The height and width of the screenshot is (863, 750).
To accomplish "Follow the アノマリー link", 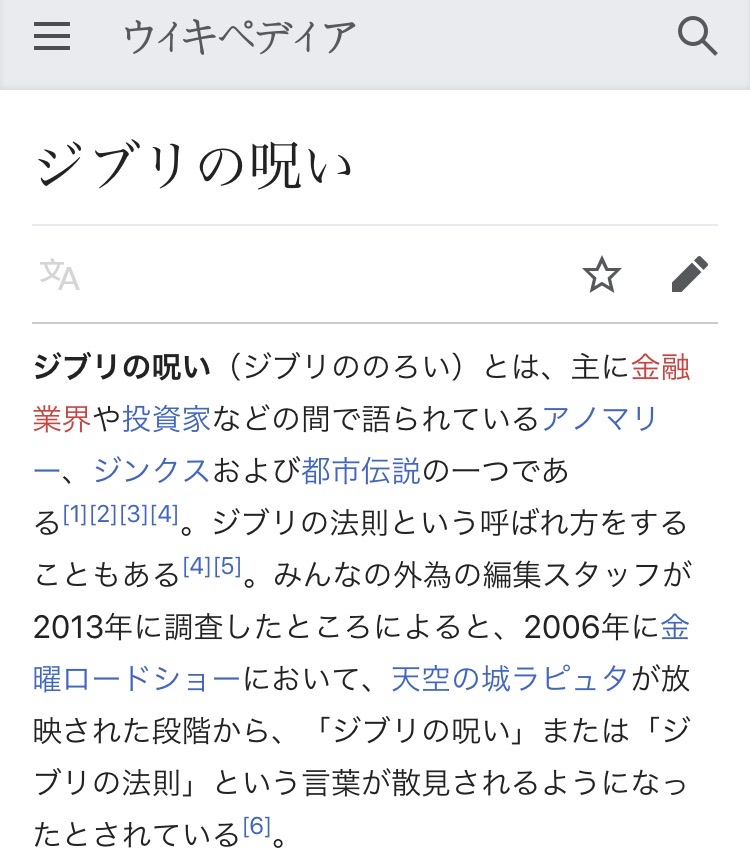I will tap(599, 419).
